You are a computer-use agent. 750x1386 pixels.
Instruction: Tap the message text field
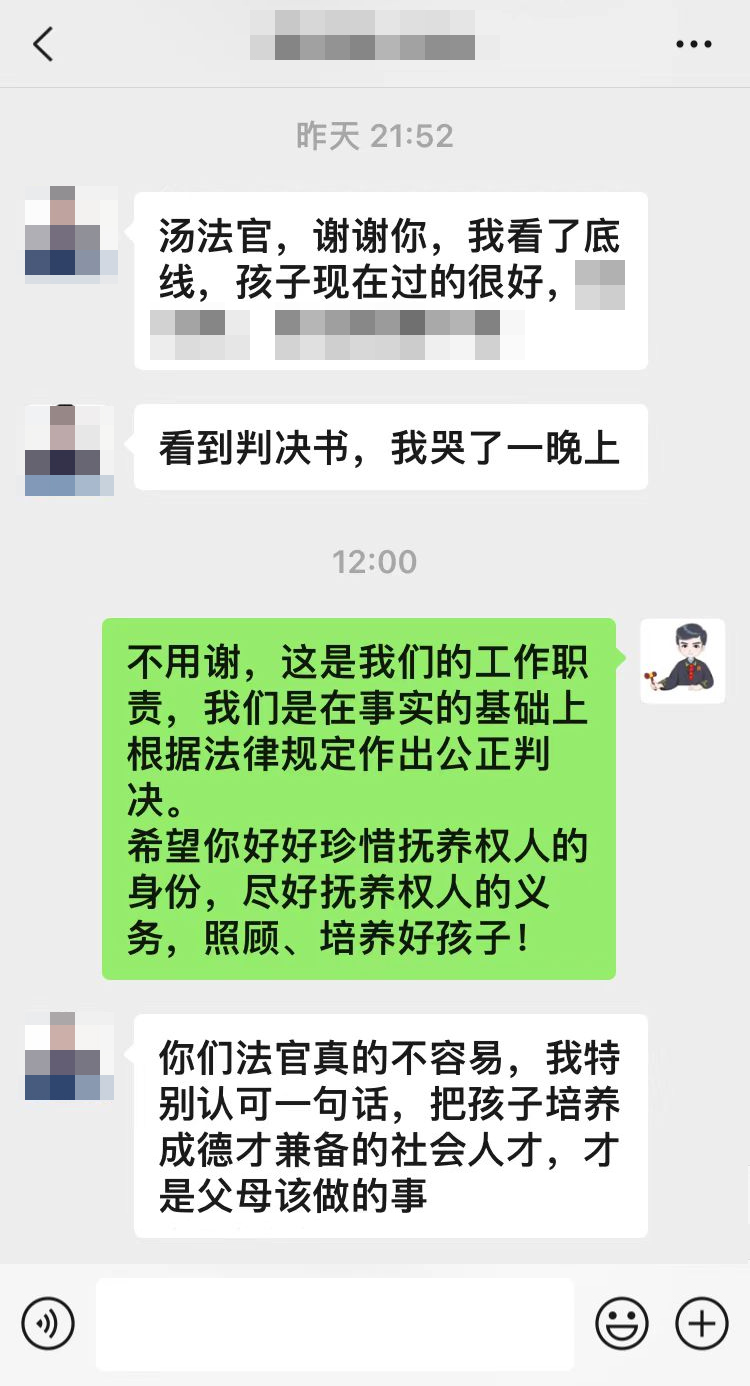click(x=335, y=1324)
